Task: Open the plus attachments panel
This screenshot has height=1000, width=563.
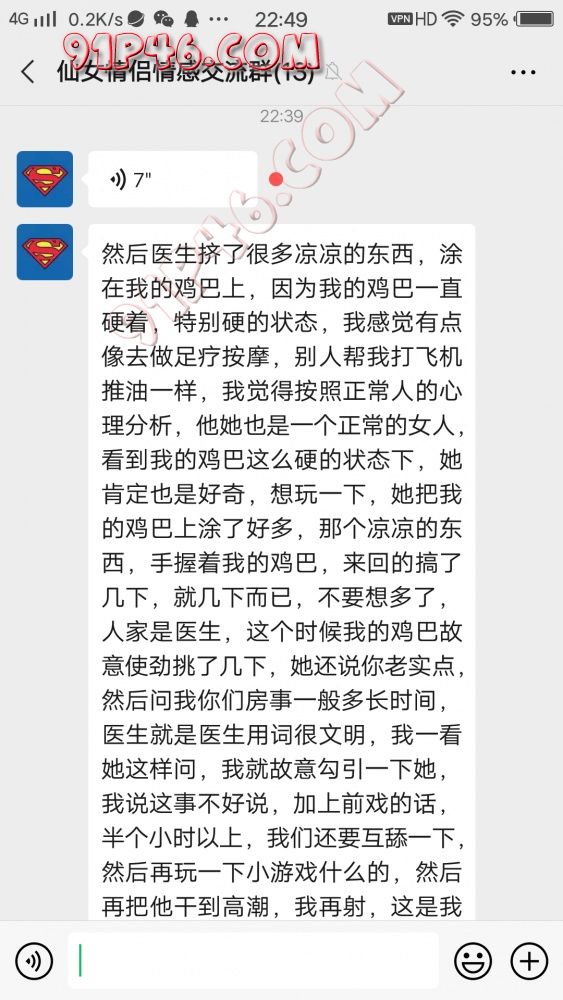Action: point(529,961)
